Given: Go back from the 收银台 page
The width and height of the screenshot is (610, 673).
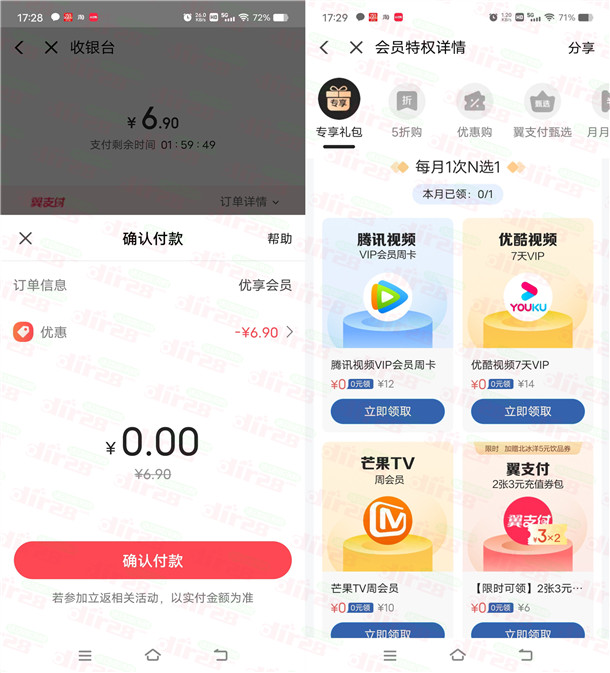Looking at the screenshot, I should click(20, 48).
